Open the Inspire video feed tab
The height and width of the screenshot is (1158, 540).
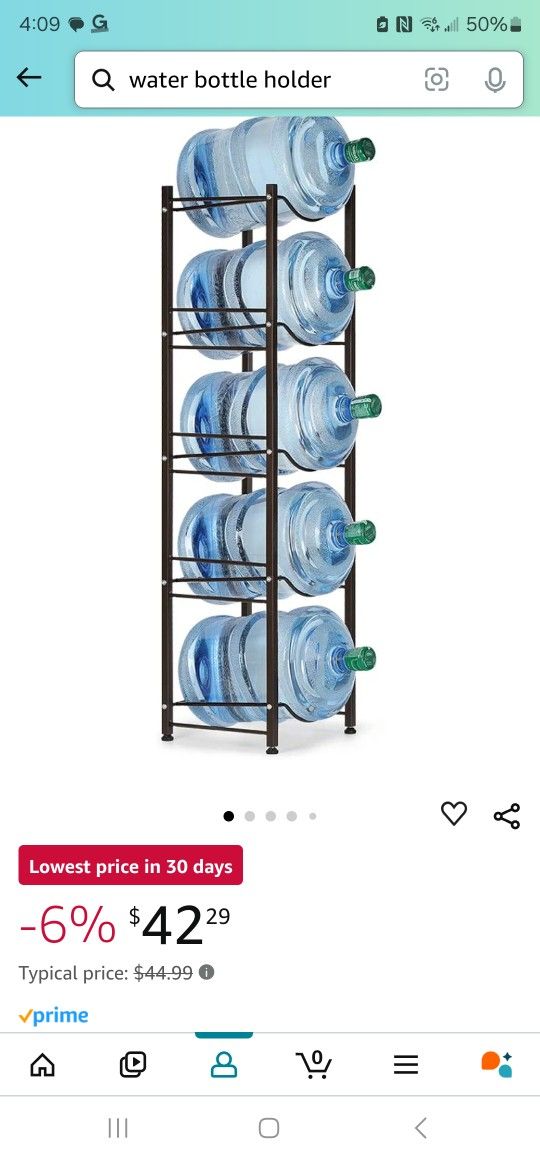133,1064
